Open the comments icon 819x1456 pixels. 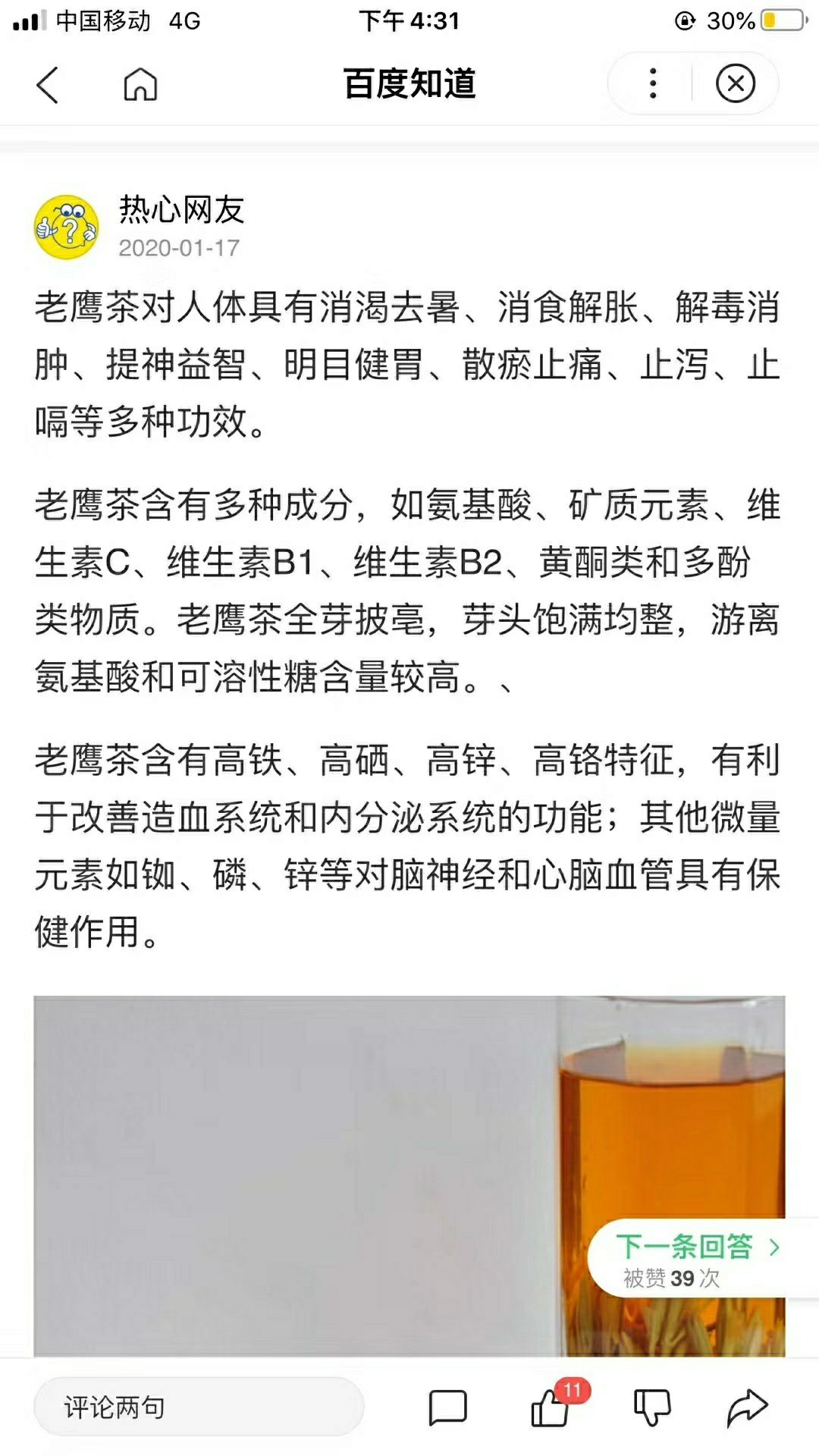447,1407
